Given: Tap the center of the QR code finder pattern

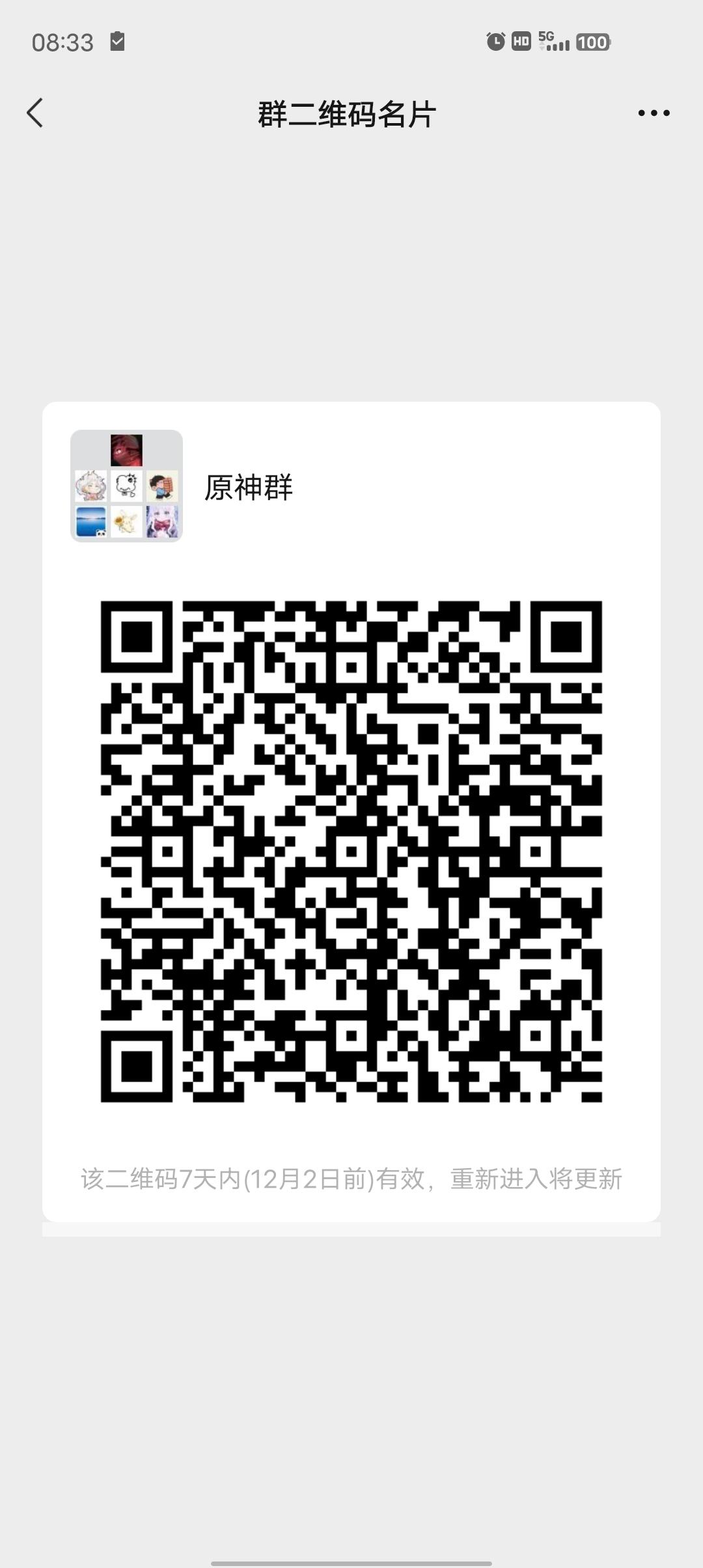Looking at the screenshot, I should tap(137, 638).
